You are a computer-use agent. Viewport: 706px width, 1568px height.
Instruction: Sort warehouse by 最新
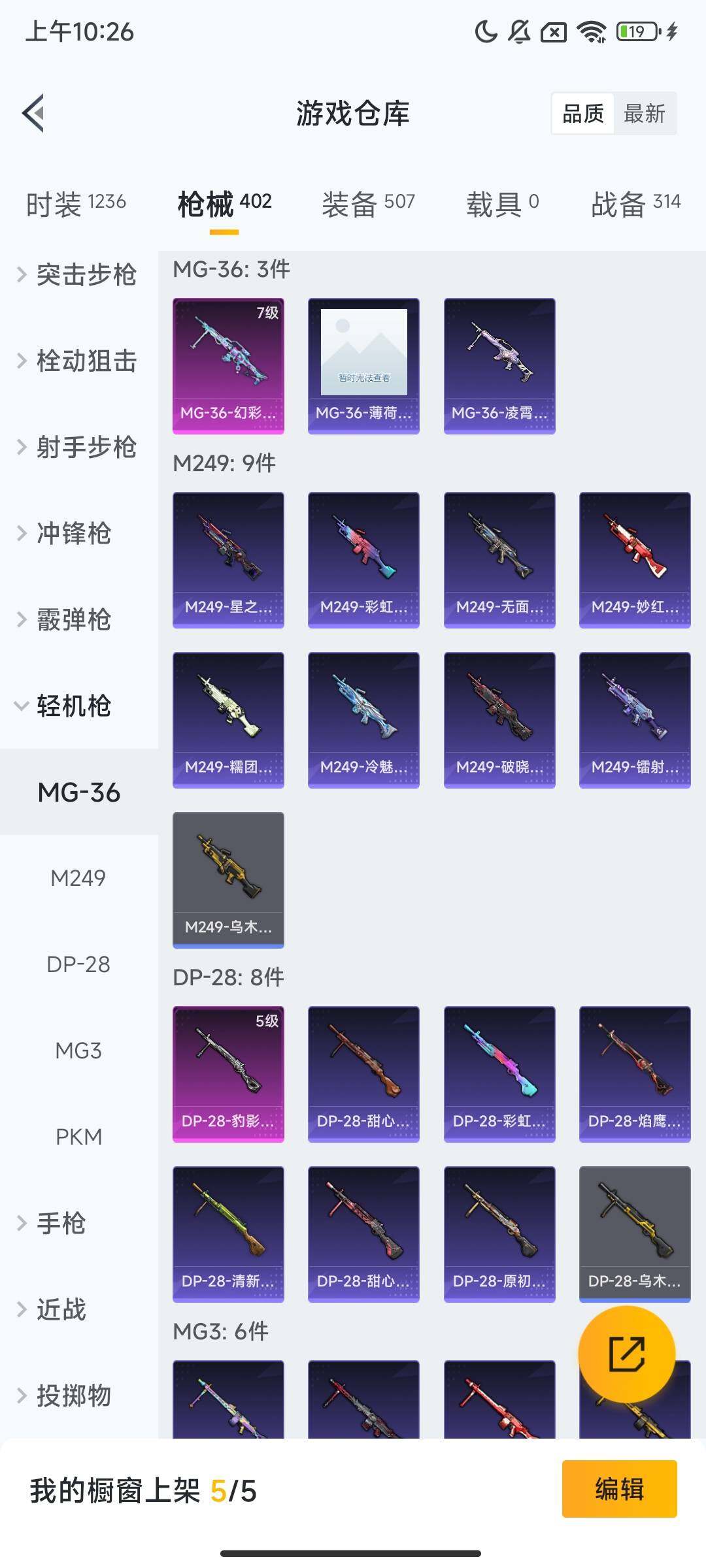[x=644, y=114]
